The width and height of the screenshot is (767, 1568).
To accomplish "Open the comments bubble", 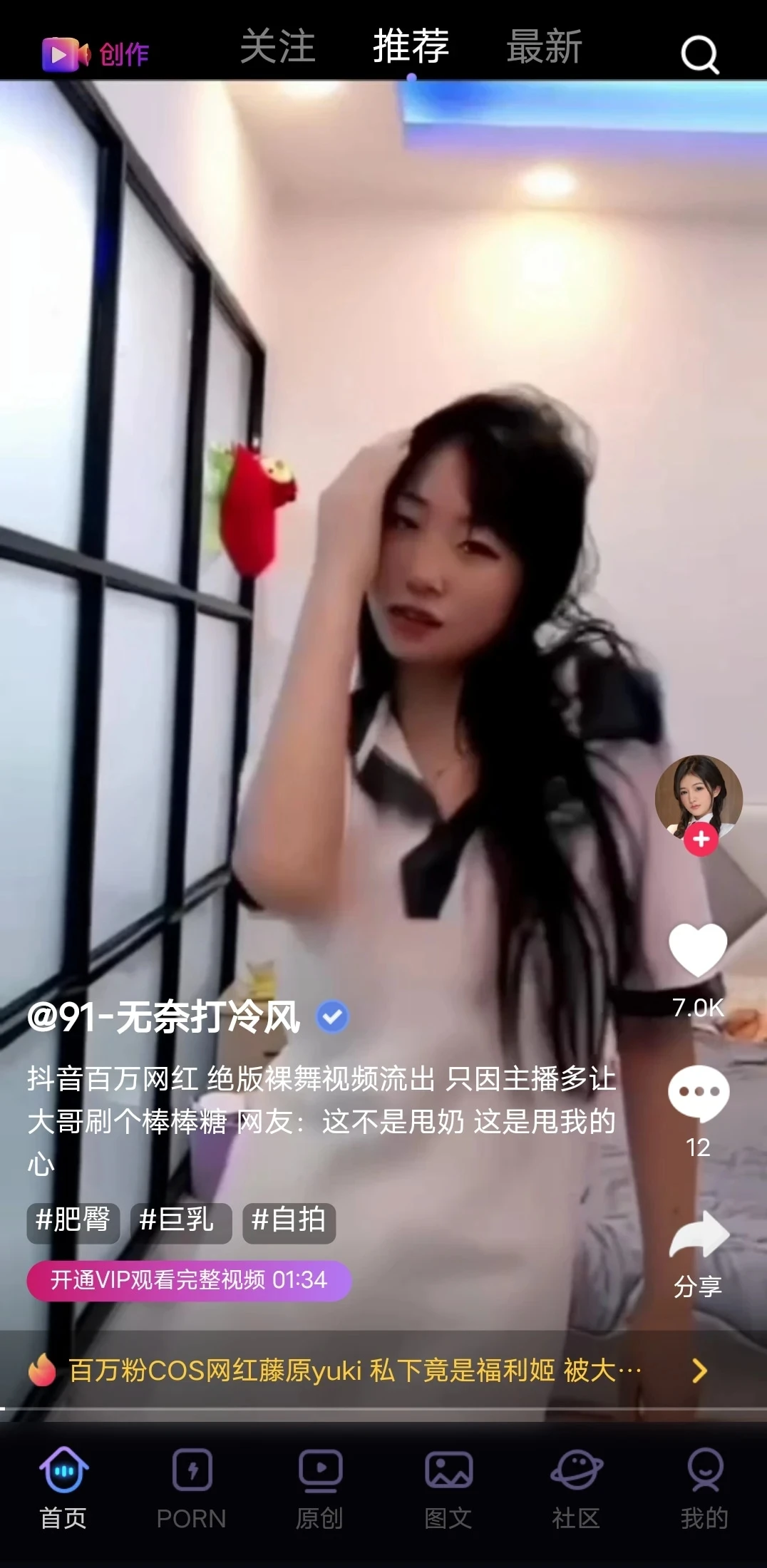I will click(698, 1093).
